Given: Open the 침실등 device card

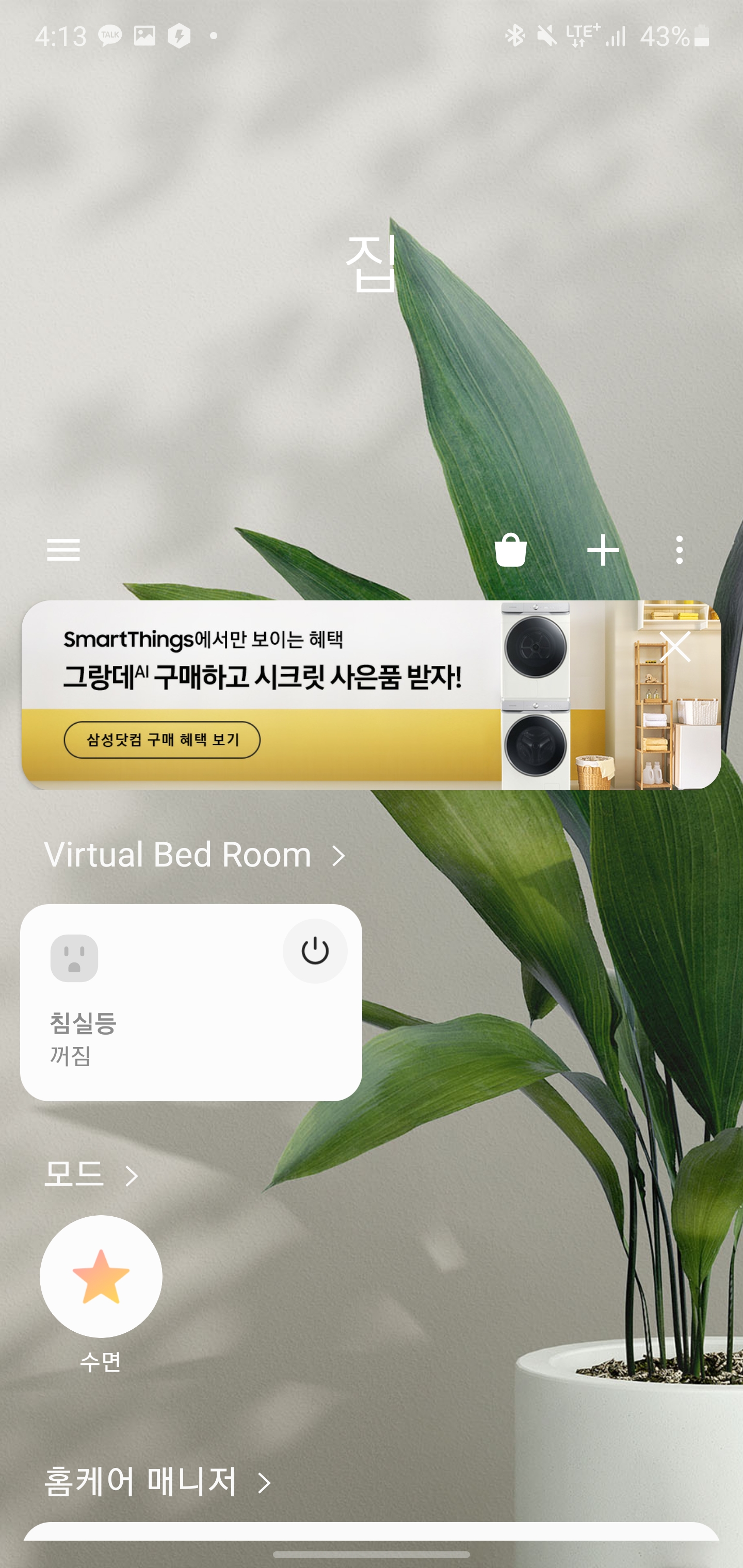Looking at the screenshot, I should coord(191,1003).
